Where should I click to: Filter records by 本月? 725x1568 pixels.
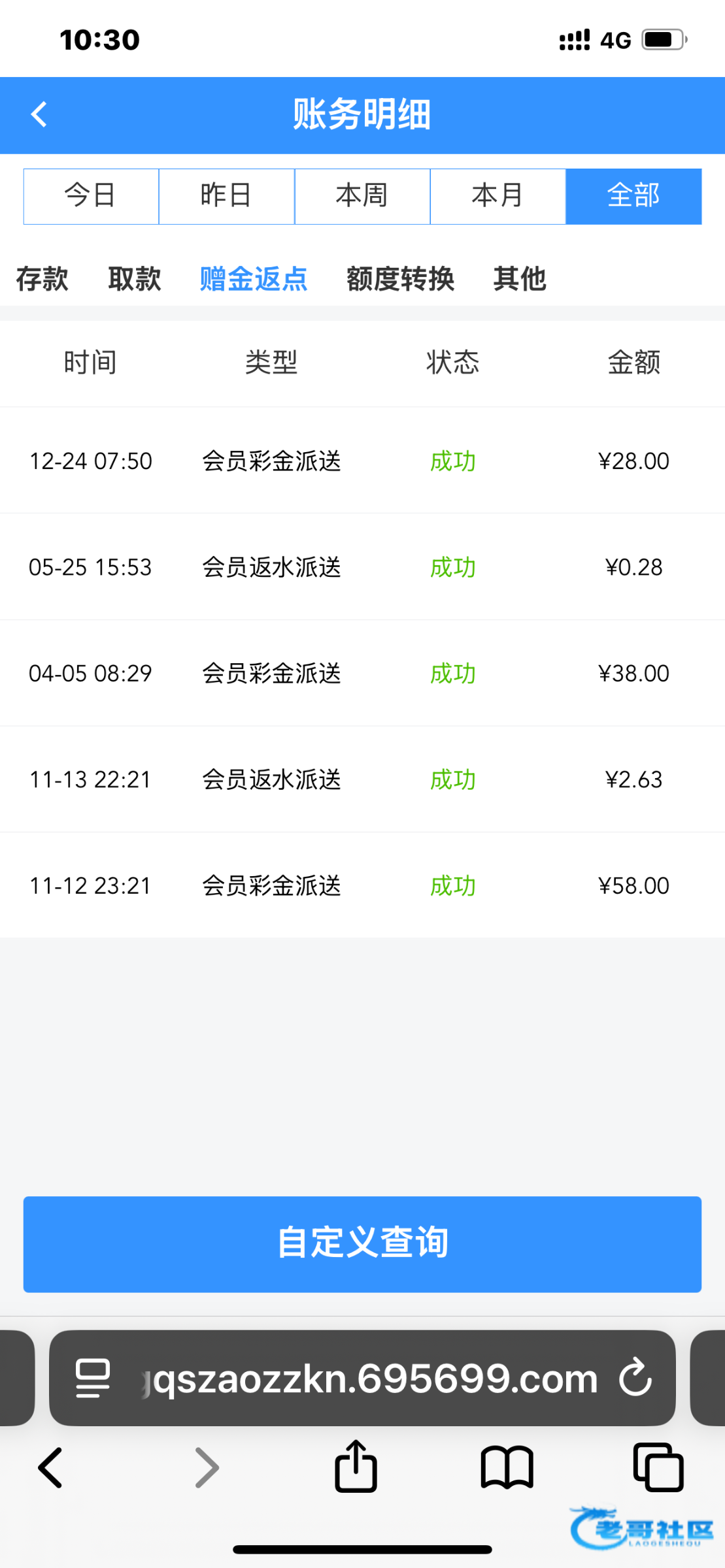497,196
